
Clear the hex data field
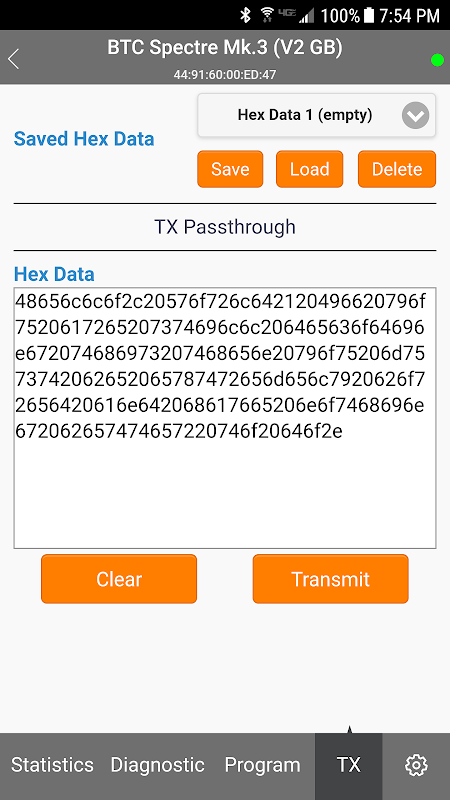tap(119, 579)
